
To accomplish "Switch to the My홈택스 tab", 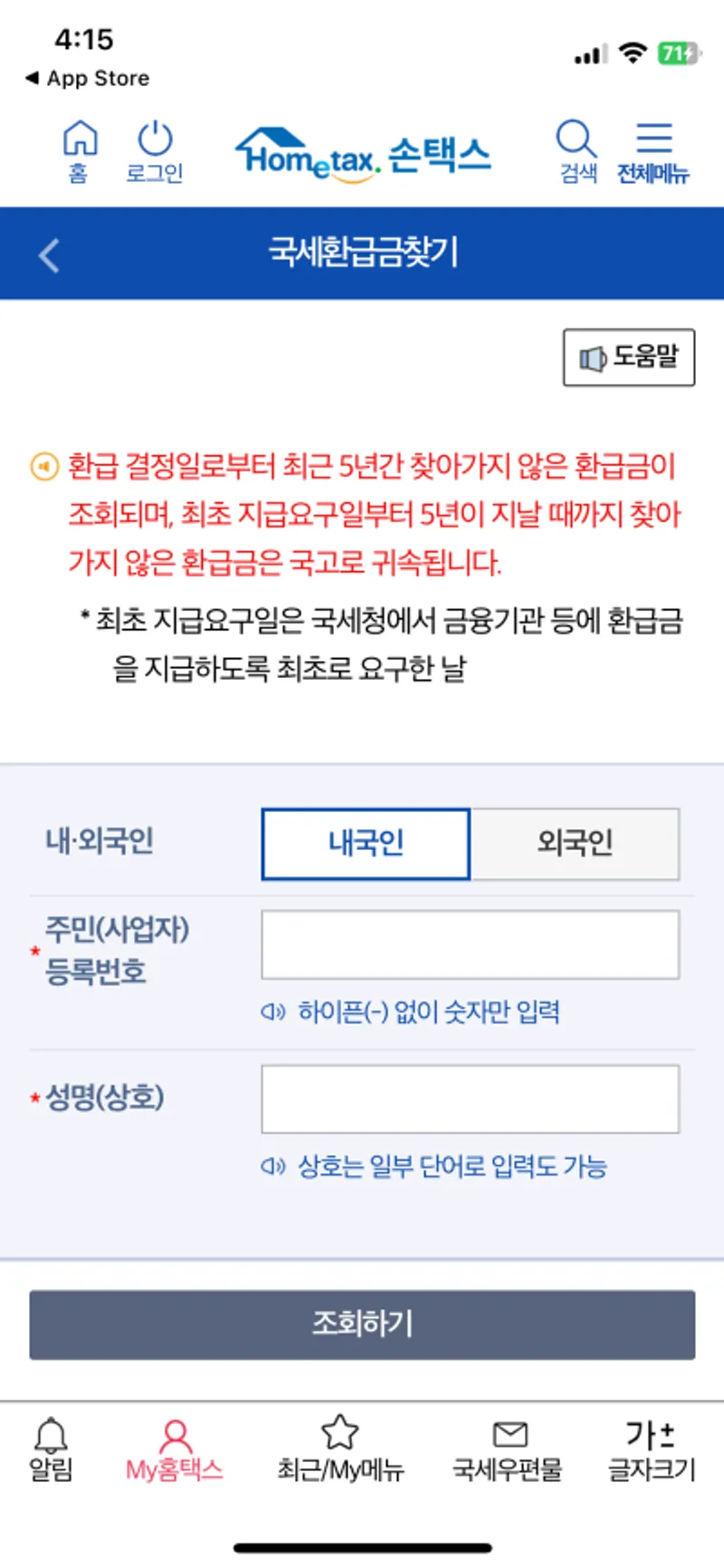I will tap(174, 1449).
